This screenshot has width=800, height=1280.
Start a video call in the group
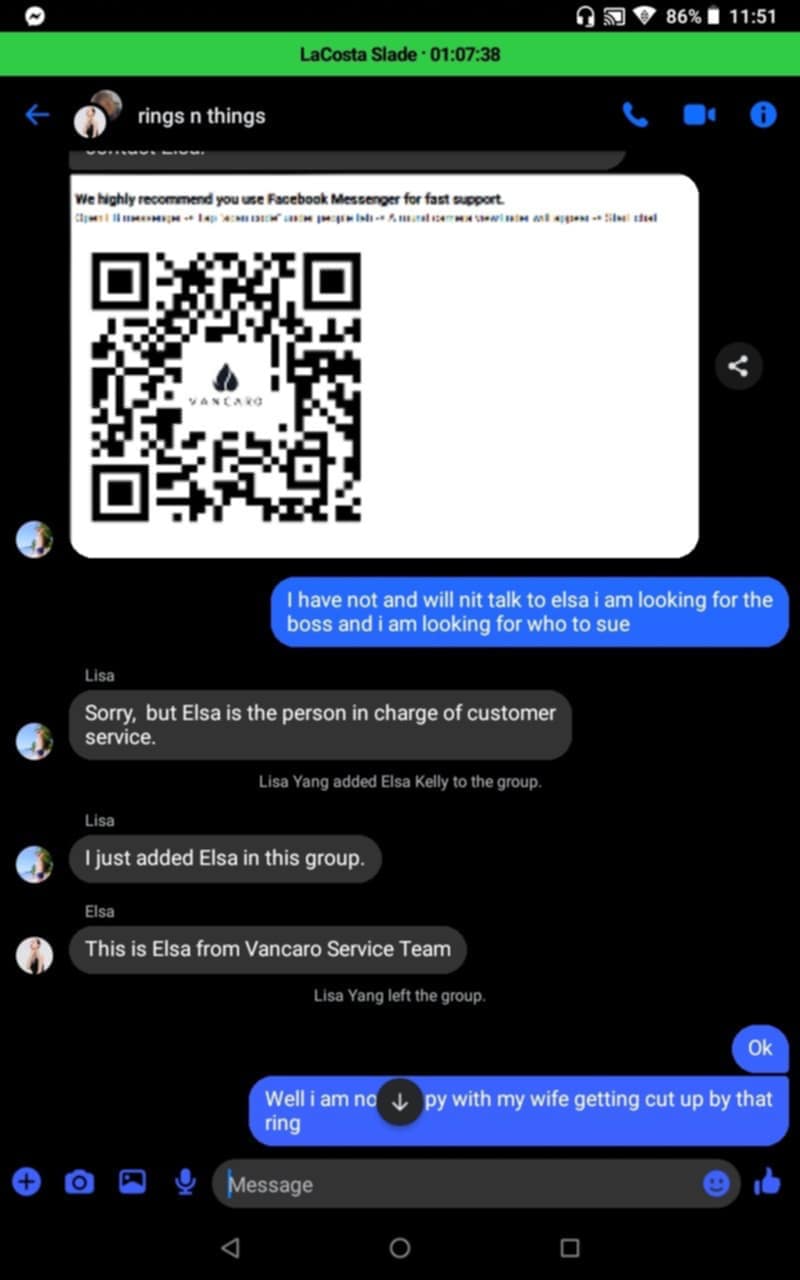click(x=699, y=115)
